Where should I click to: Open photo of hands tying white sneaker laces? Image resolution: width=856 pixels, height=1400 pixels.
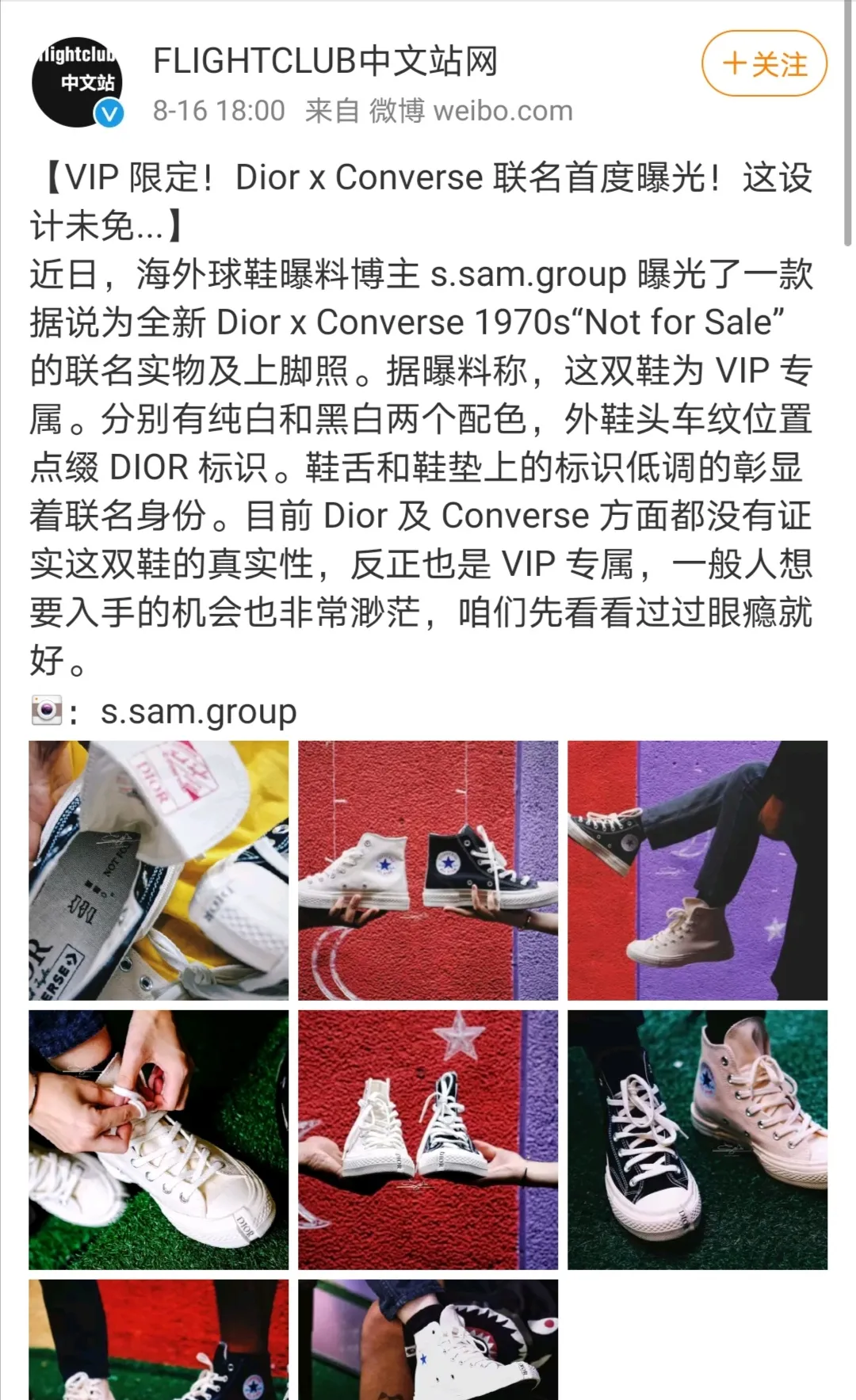pyautogui.click(x=159, y=1139)
